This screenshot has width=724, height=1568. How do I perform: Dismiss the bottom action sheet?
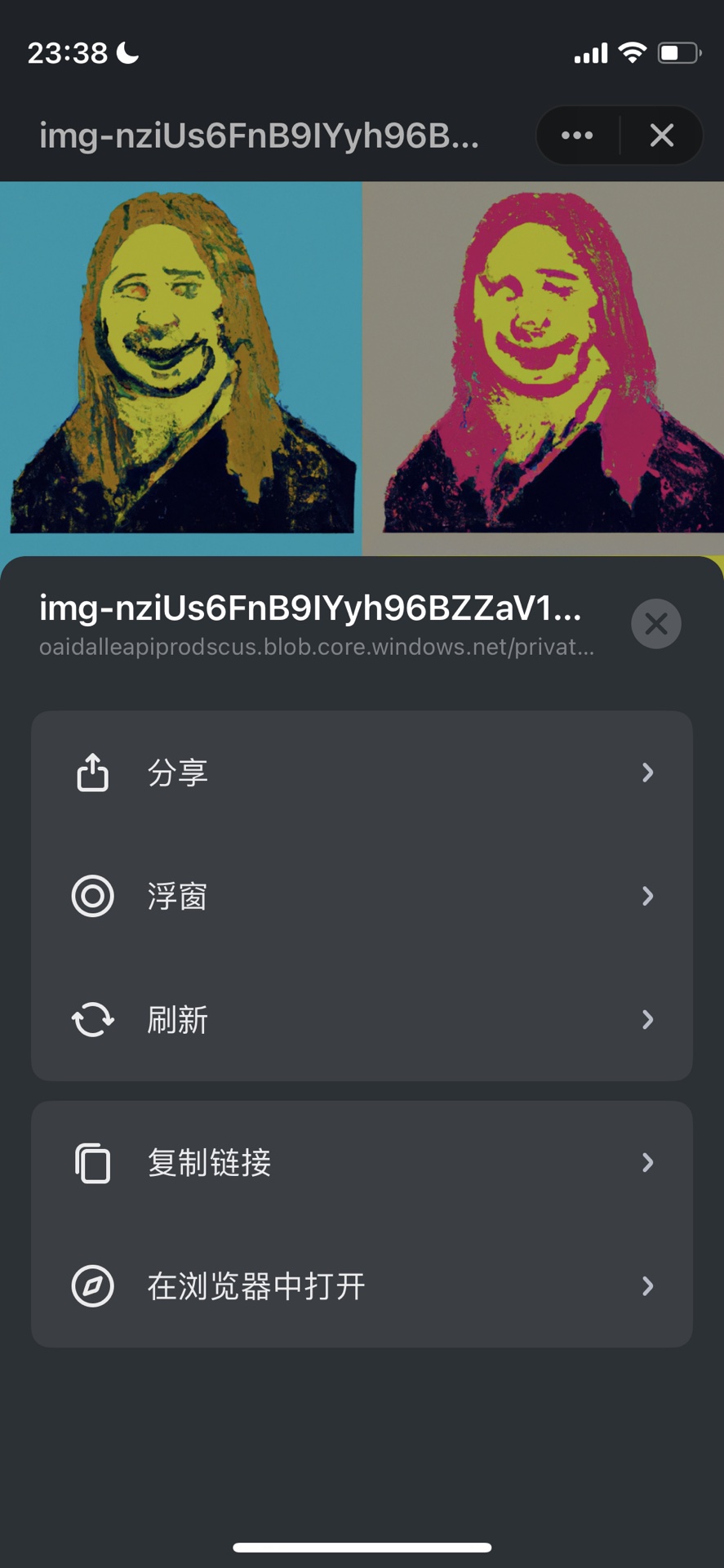pos(655,624)
